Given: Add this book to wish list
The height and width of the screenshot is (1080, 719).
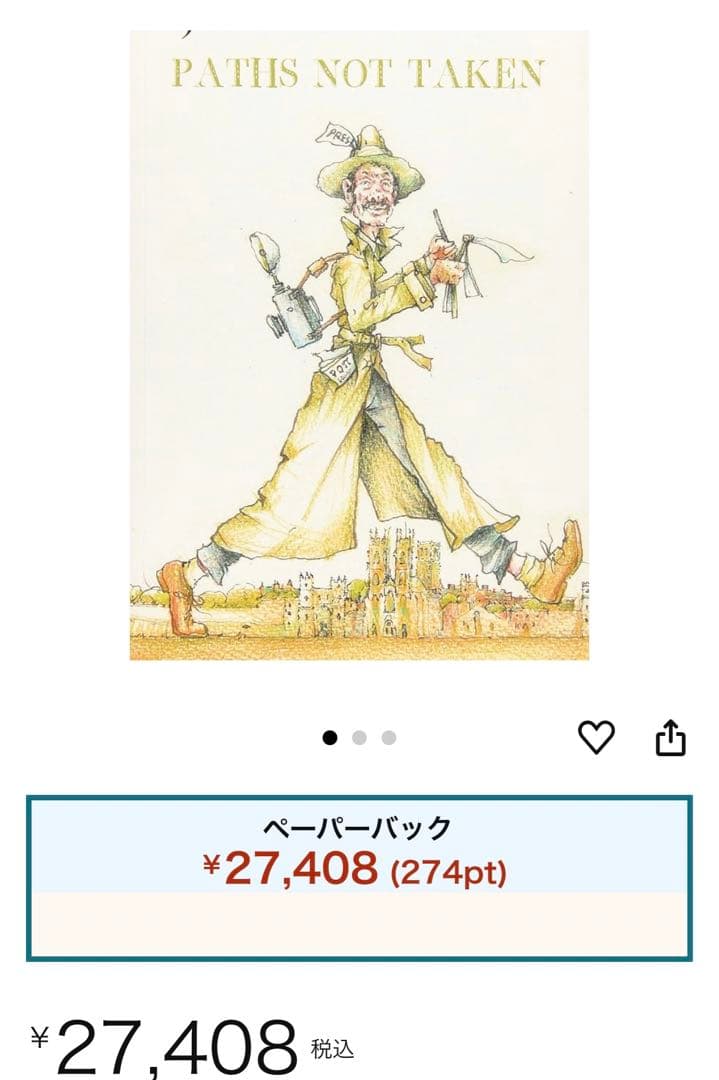Looking at the screenshot, I should (596, 738).
